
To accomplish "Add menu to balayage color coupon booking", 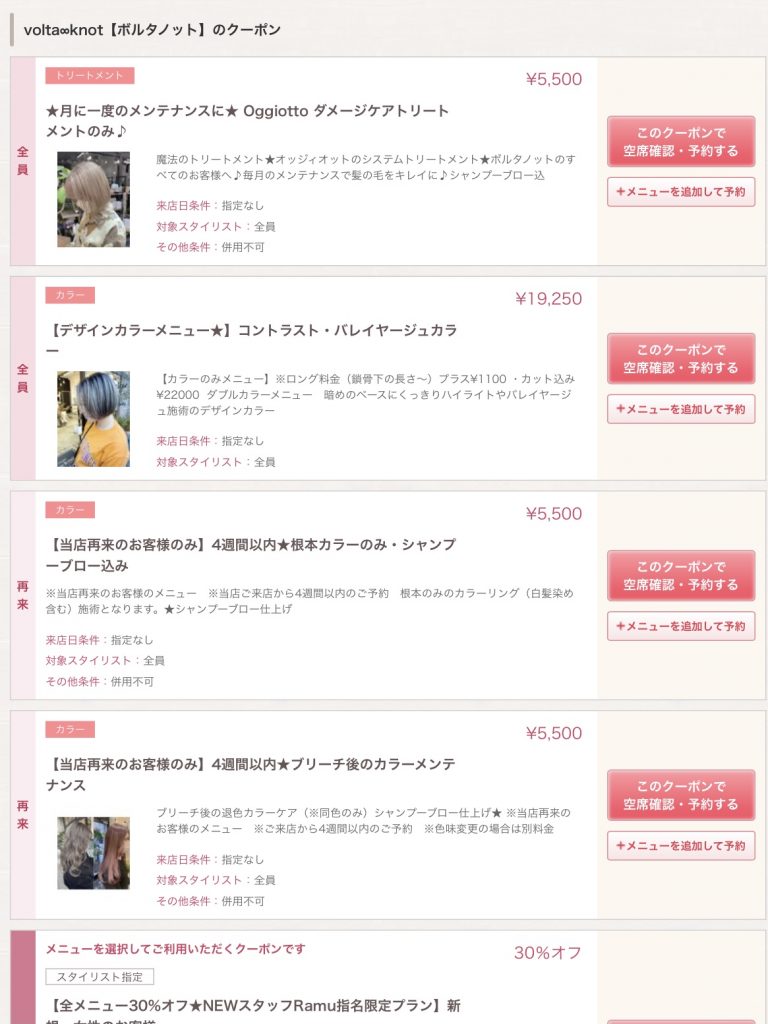I will [681, 408].
